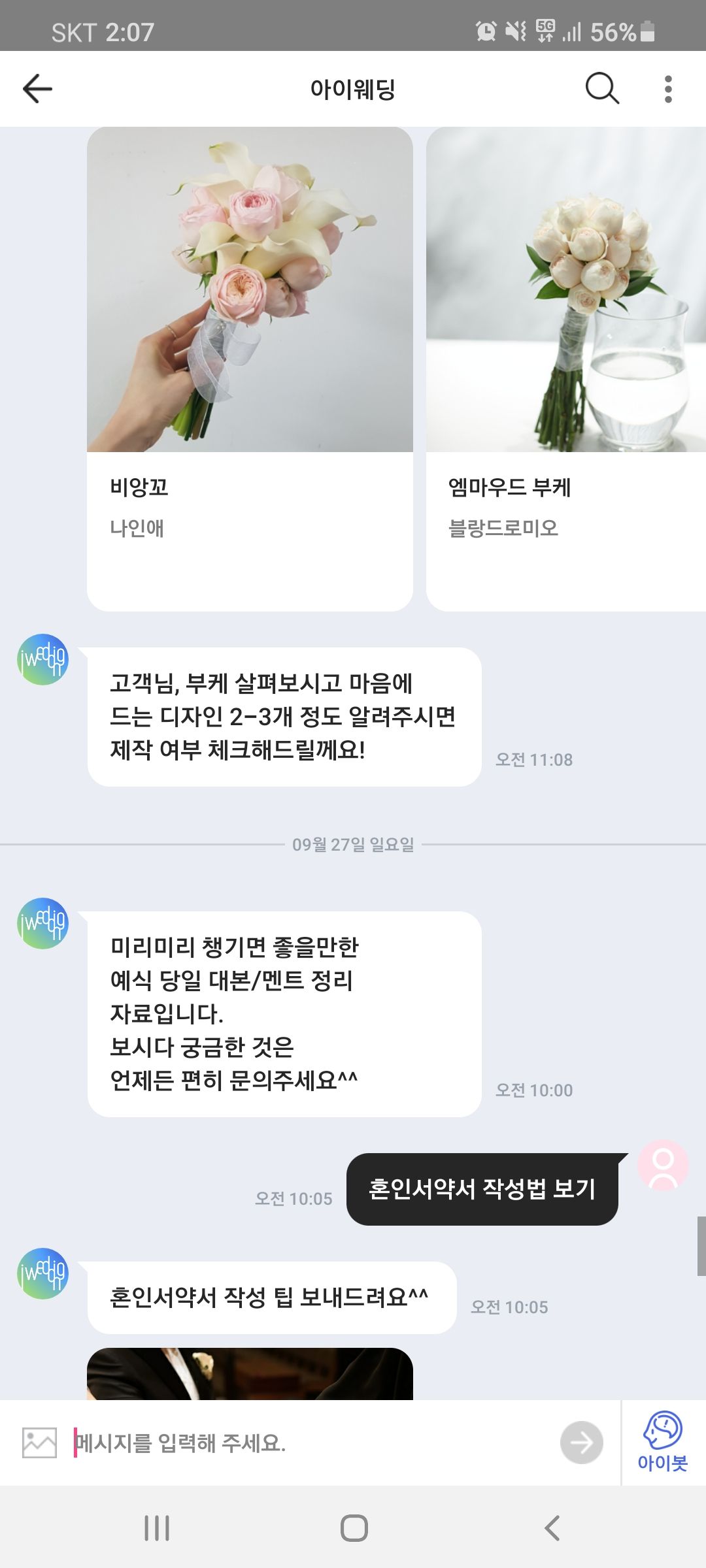706x1568 pixels.
Task: Go back using the top-left arrow
Action: tap(37, 89)
